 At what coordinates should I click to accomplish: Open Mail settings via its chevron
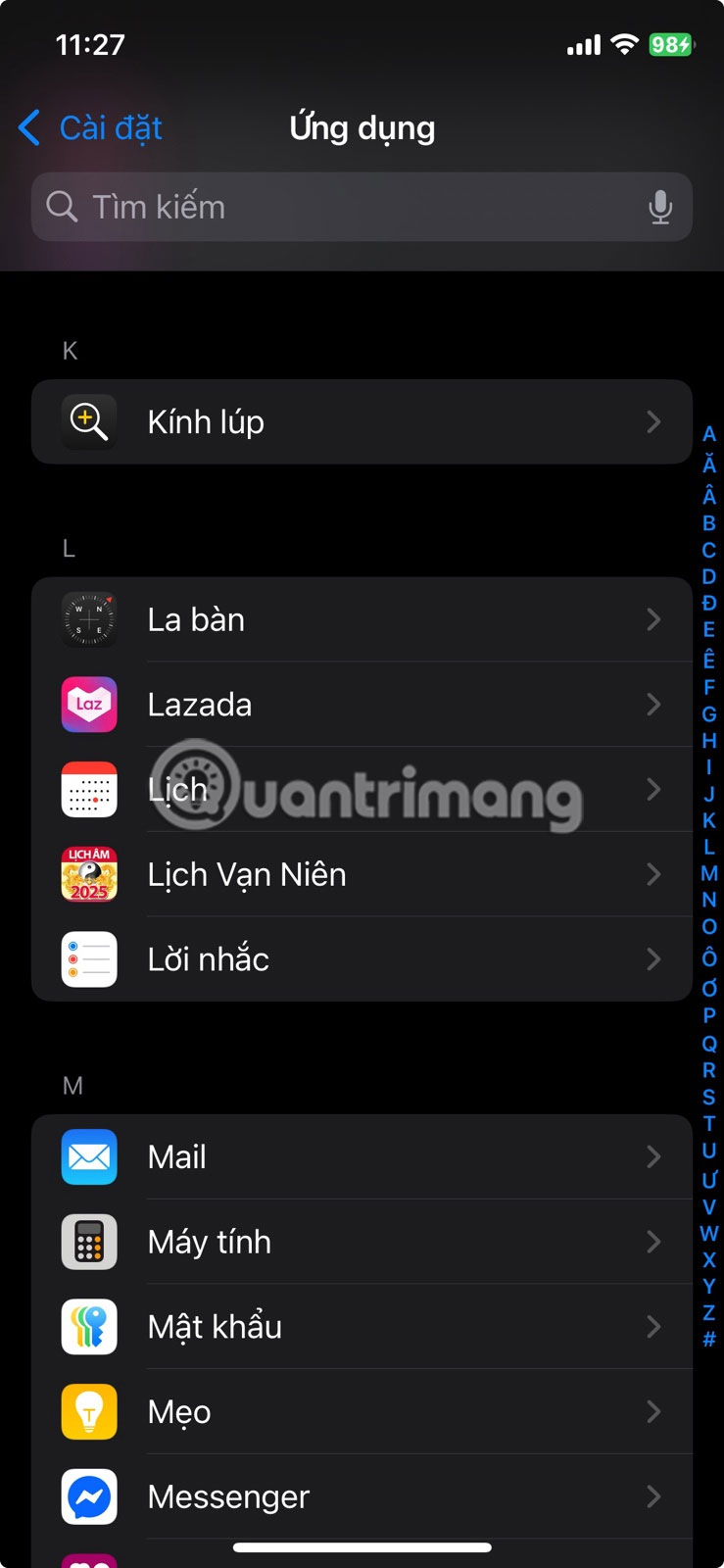pyautogui.click(x=654, y=1157)
